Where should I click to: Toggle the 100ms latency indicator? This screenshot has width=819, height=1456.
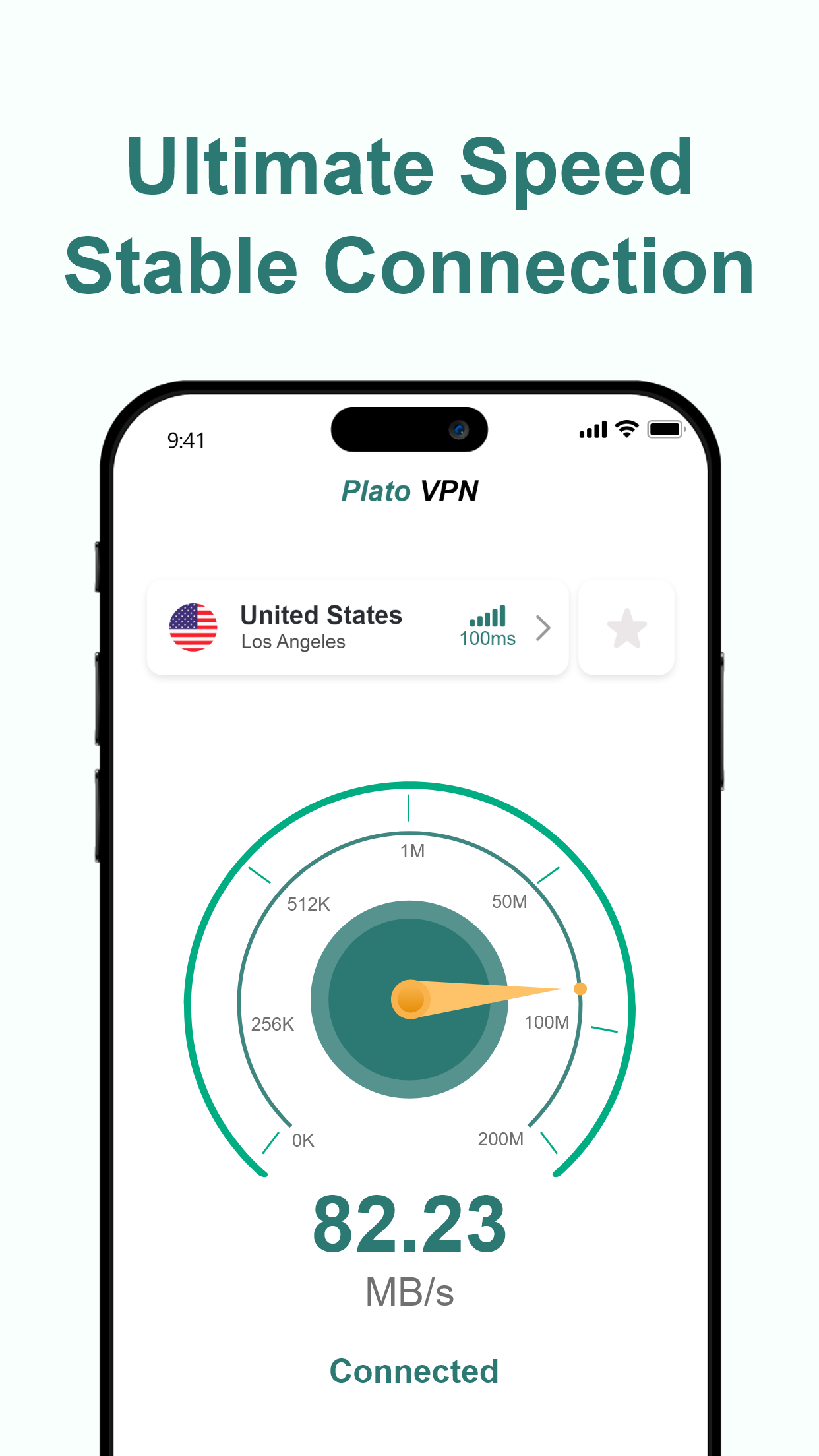tap(487, 638)
